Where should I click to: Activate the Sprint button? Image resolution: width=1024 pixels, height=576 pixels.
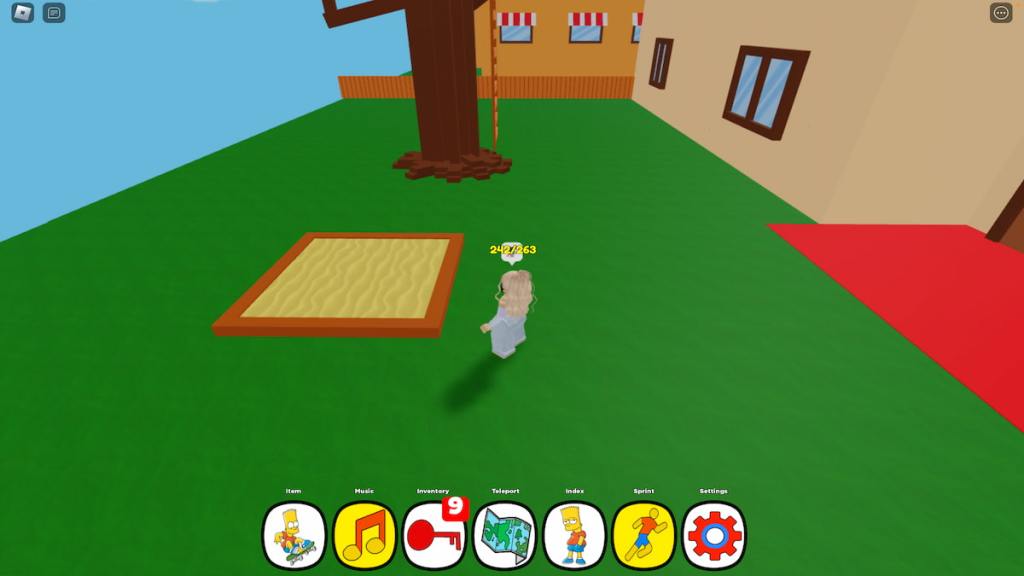(x=644, y=536)
